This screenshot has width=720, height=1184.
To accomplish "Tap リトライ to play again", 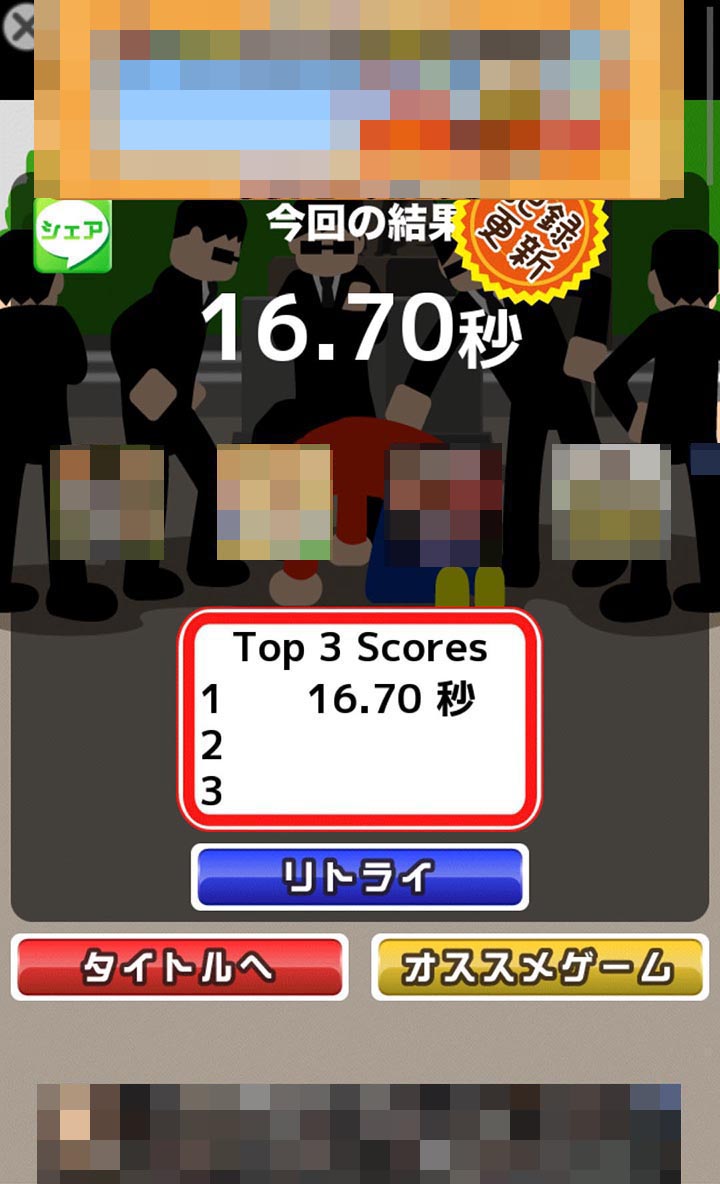I will (359, 877).
